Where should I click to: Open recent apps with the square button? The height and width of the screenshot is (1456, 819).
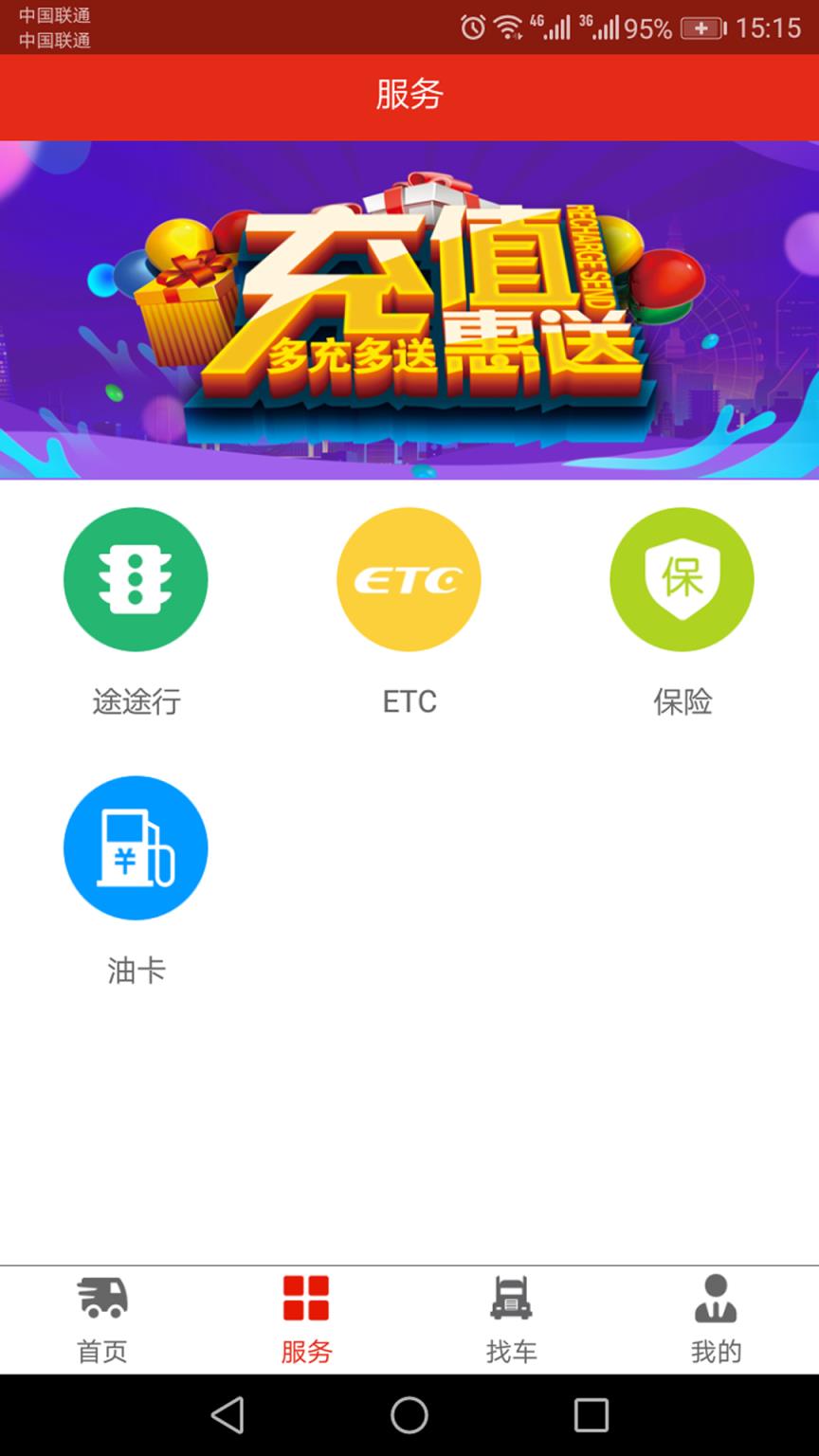click(590, 1414)
